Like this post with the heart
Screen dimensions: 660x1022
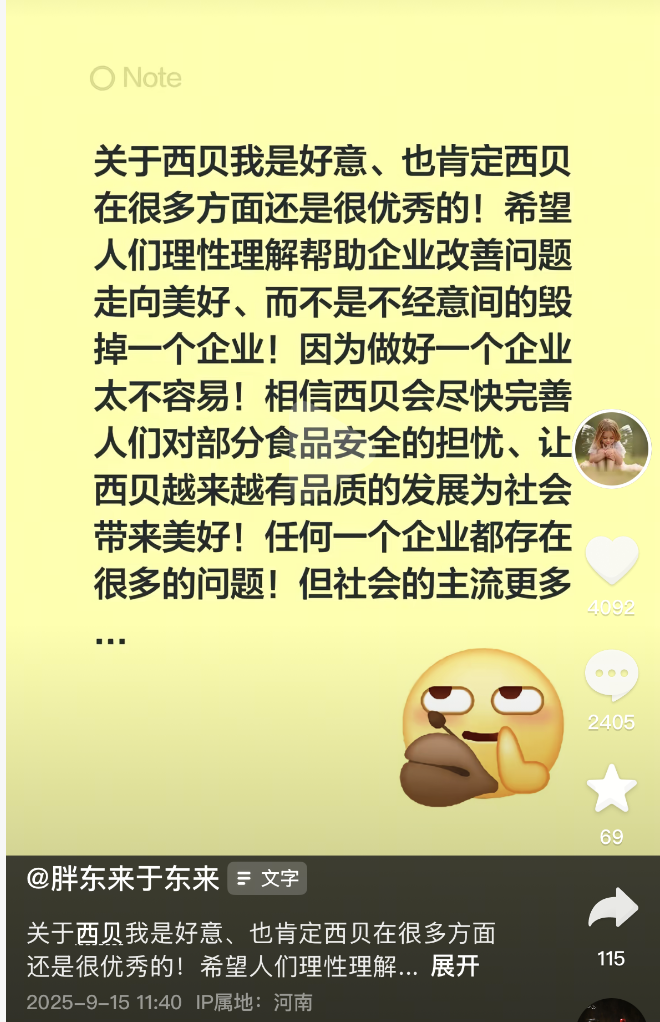pyautogui.click(x=611, y=562)
